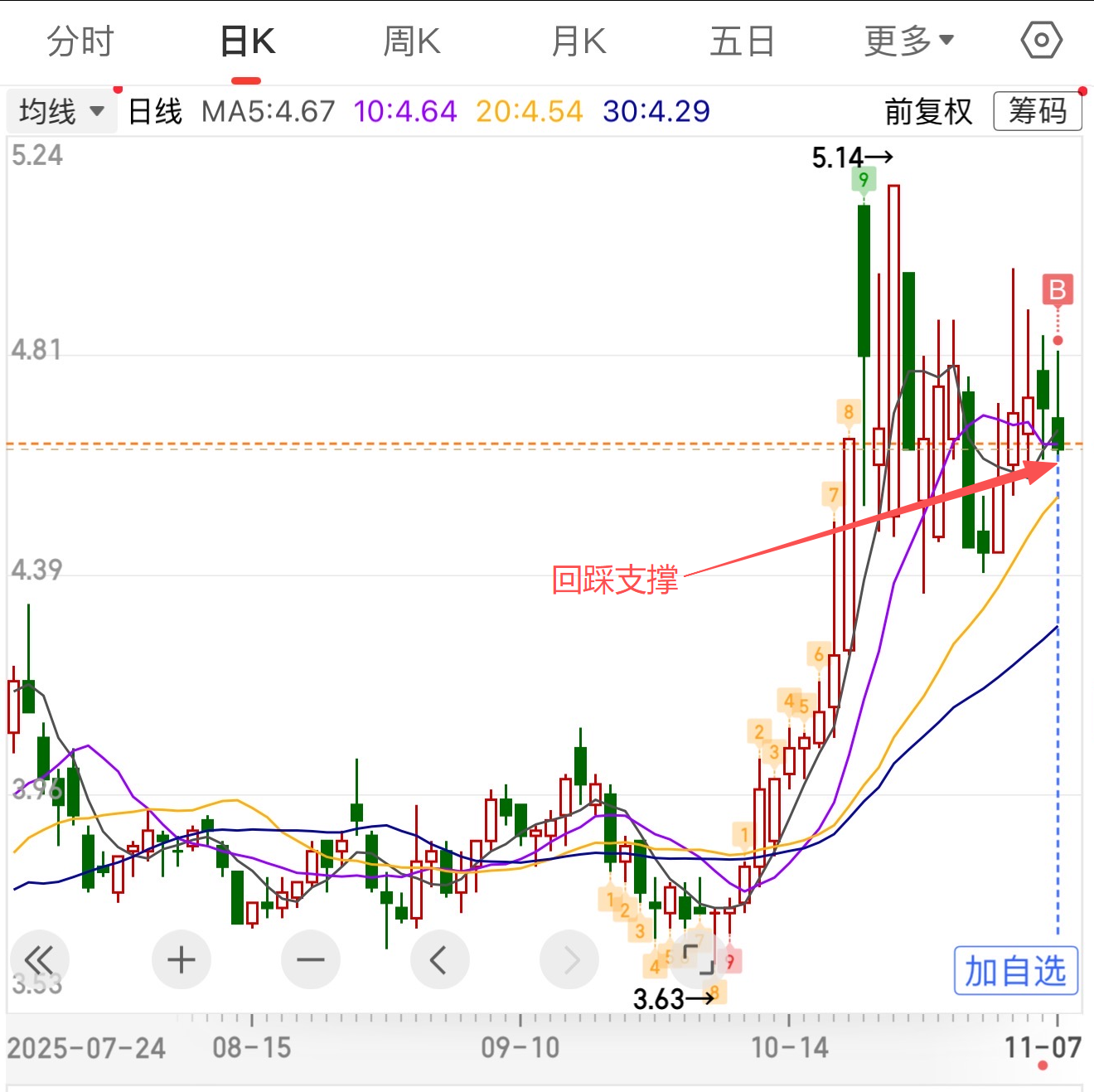This screenshot has width=1094, height=1092.
Task: Move chart to next candle
Action: click(569, 960)
